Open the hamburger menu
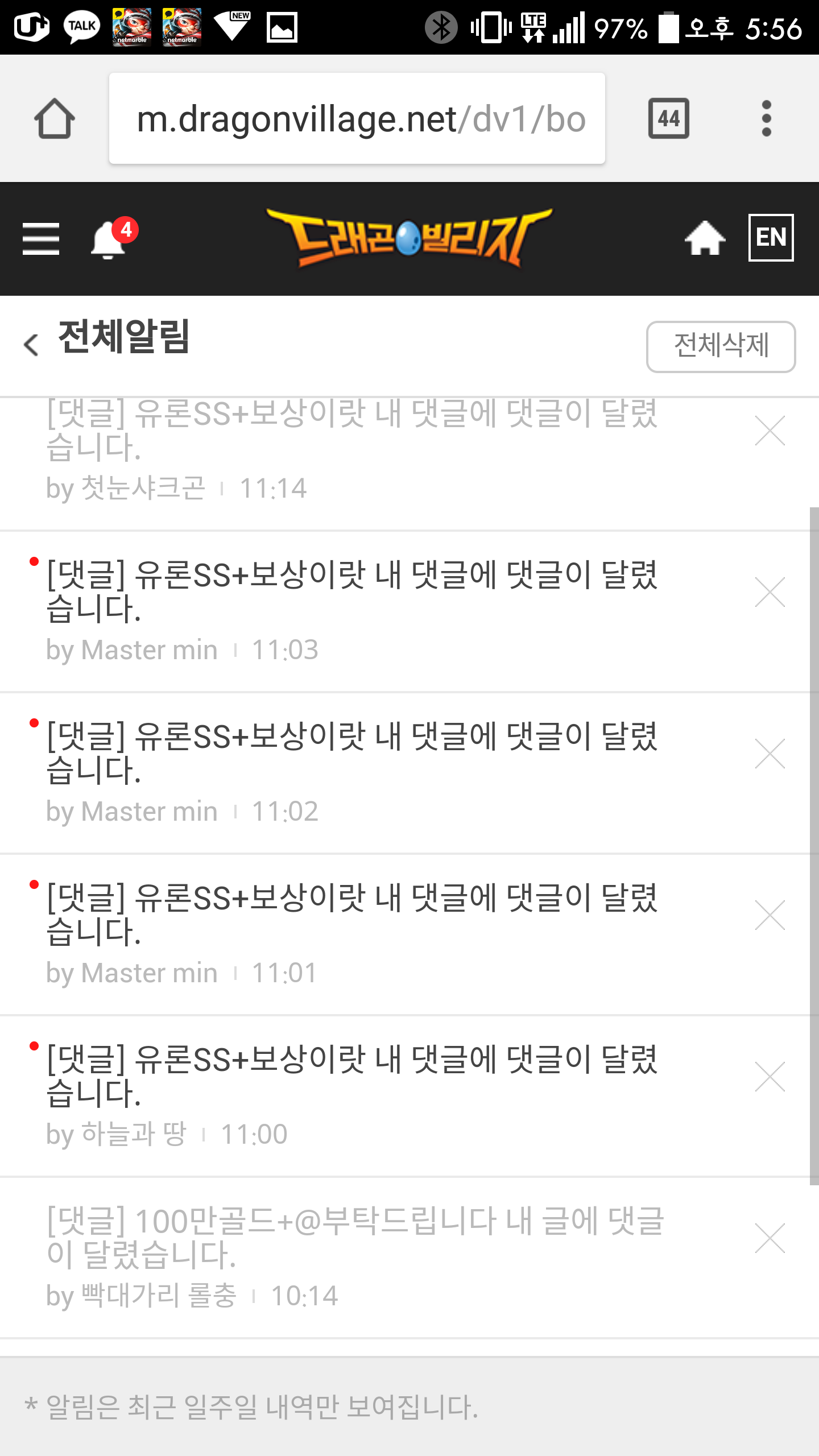Image resolution: width=819 pixels, height=1456 pixels. point(41,238)
